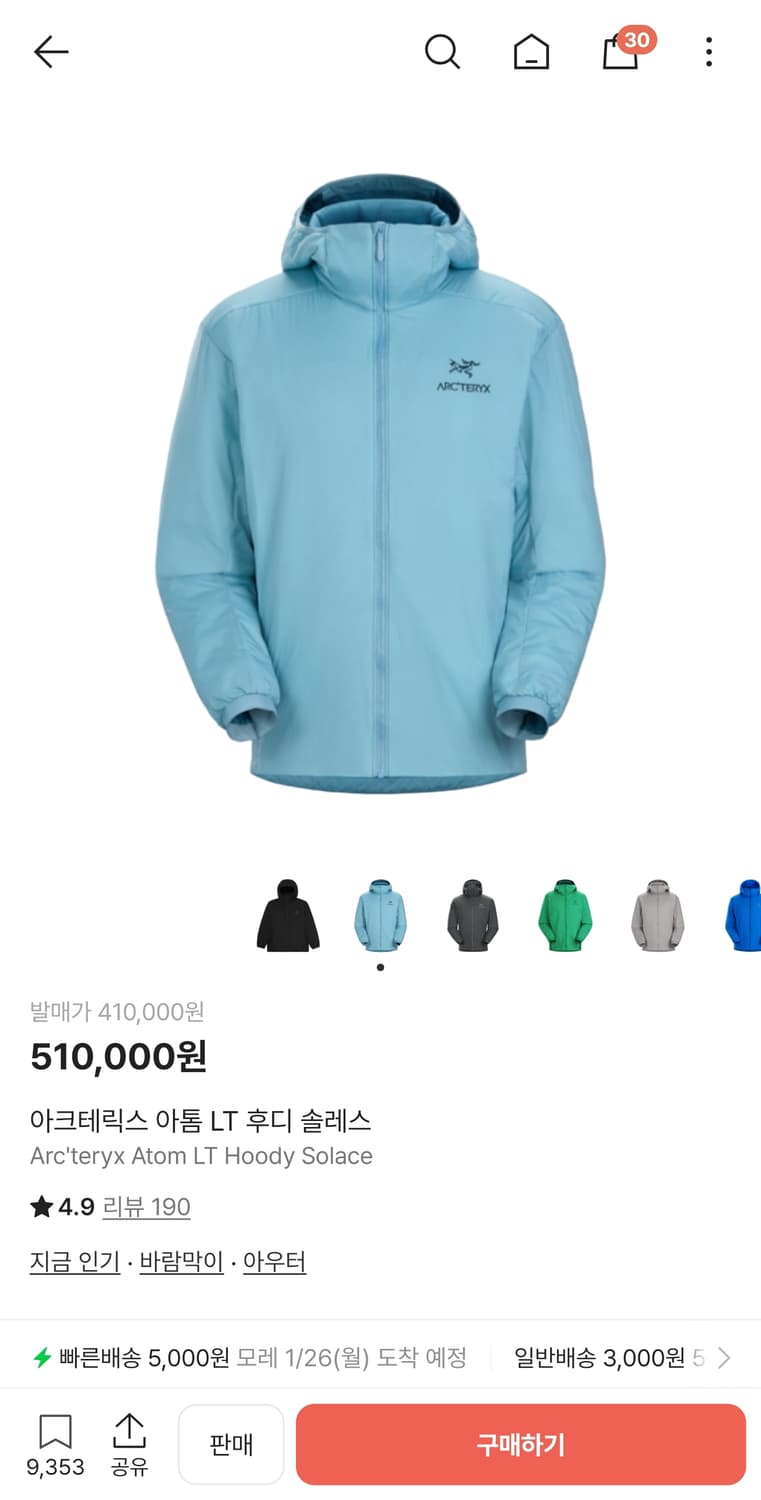Tap the bookmark icon showing 9,353 saves

[55, 1434]
